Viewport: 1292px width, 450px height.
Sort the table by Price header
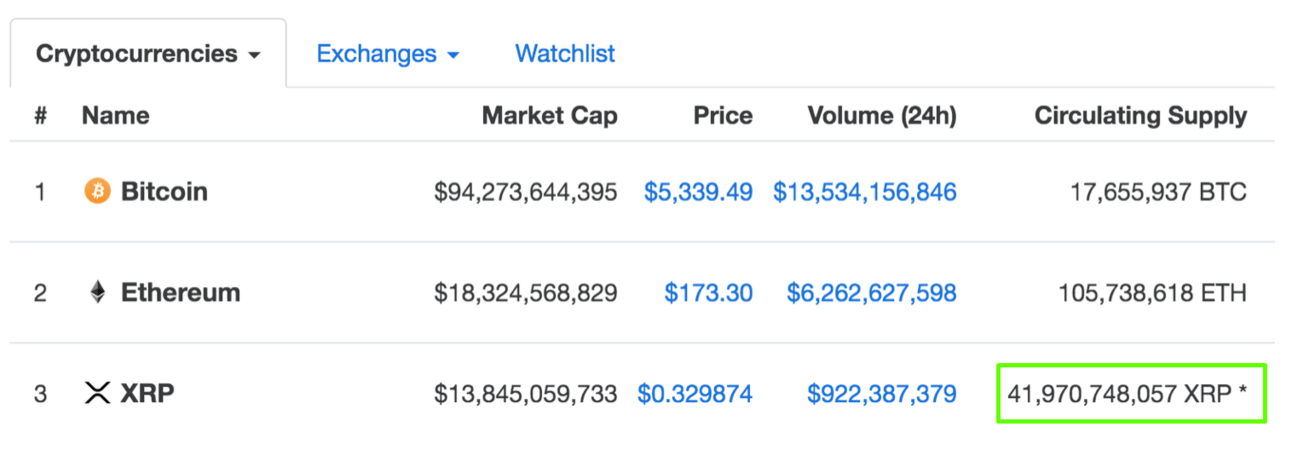click(x=722, y=116)
